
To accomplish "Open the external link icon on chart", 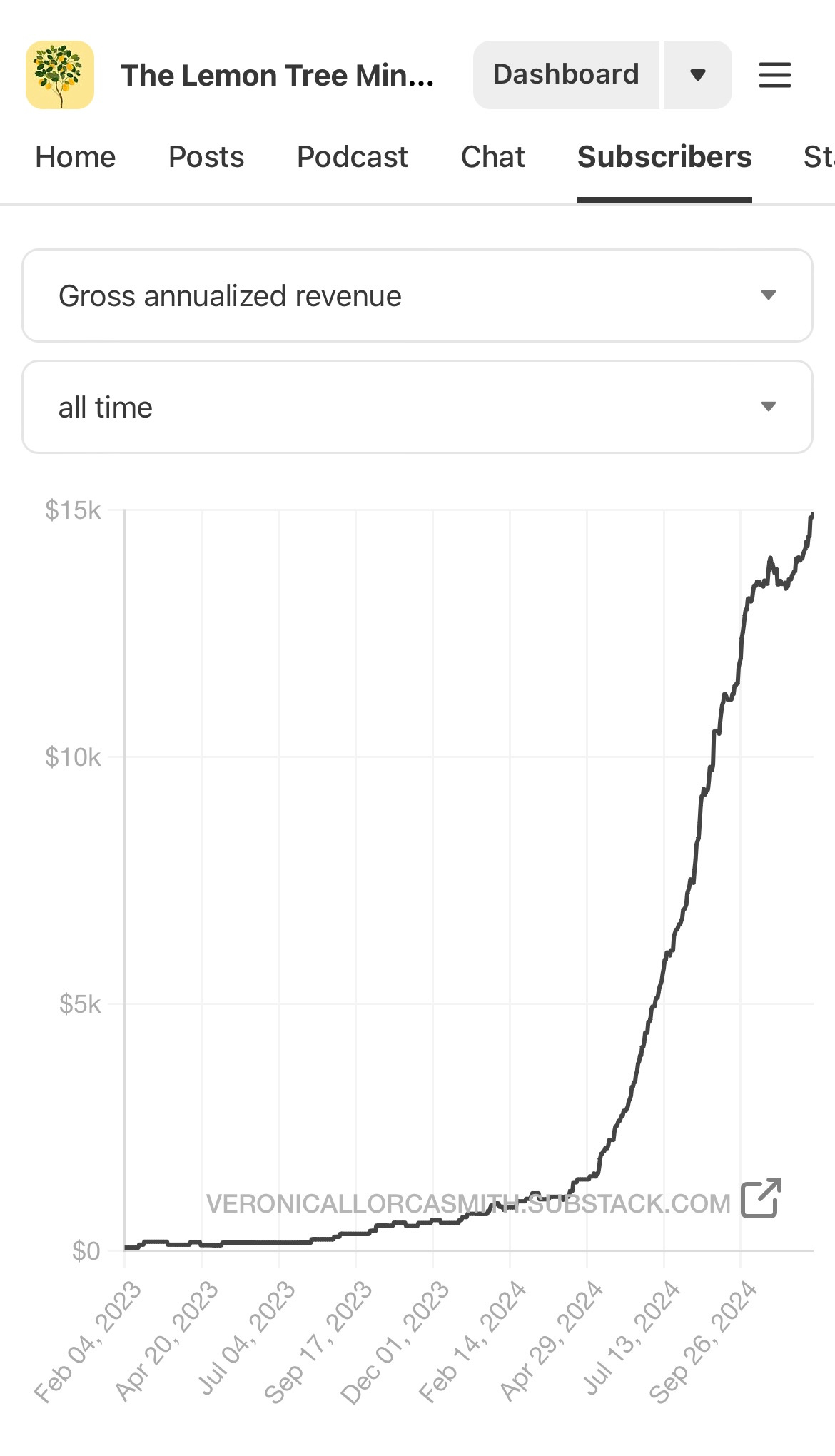I will pyautogui.click(x=761, y=1198).
